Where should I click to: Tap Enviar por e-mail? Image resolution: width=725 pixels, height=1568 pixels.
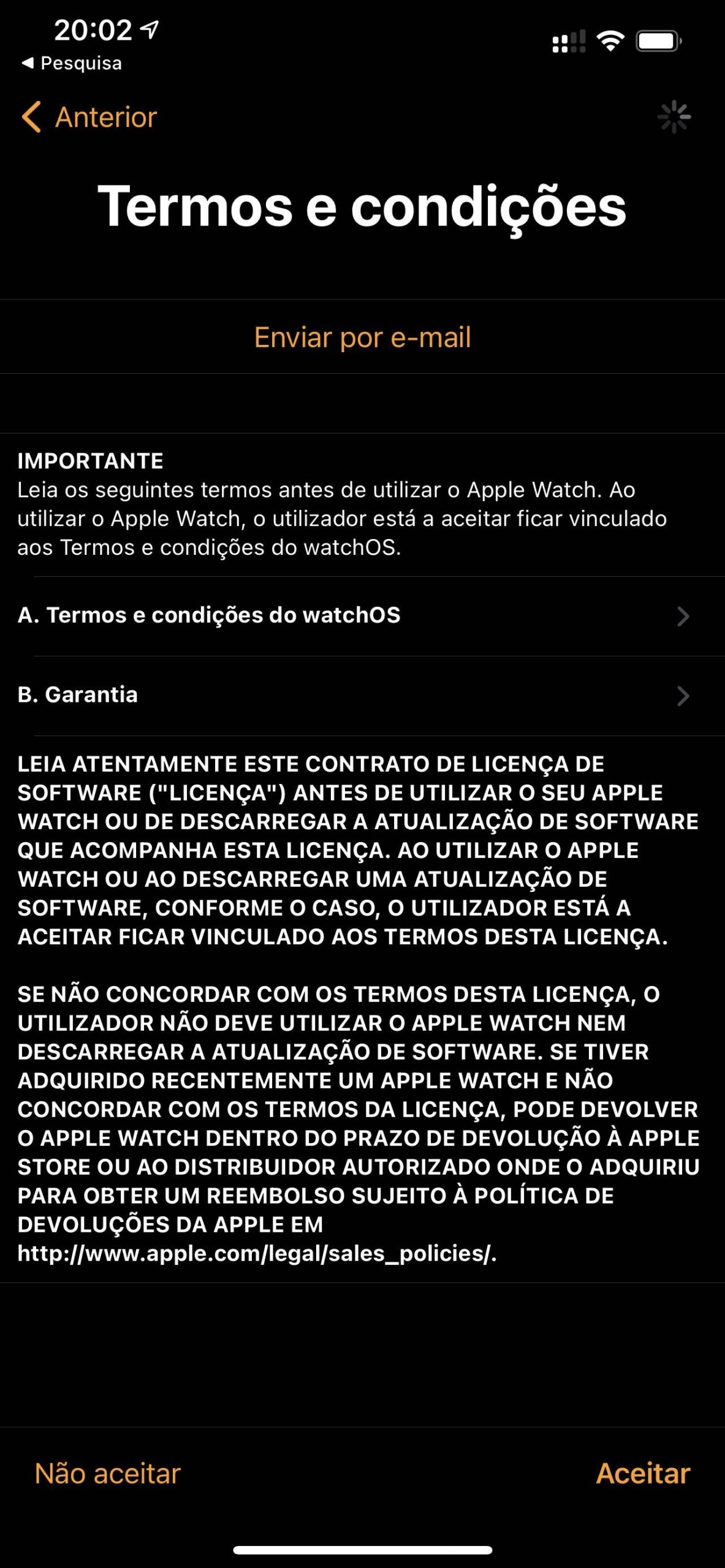click(x=362, y=337)
